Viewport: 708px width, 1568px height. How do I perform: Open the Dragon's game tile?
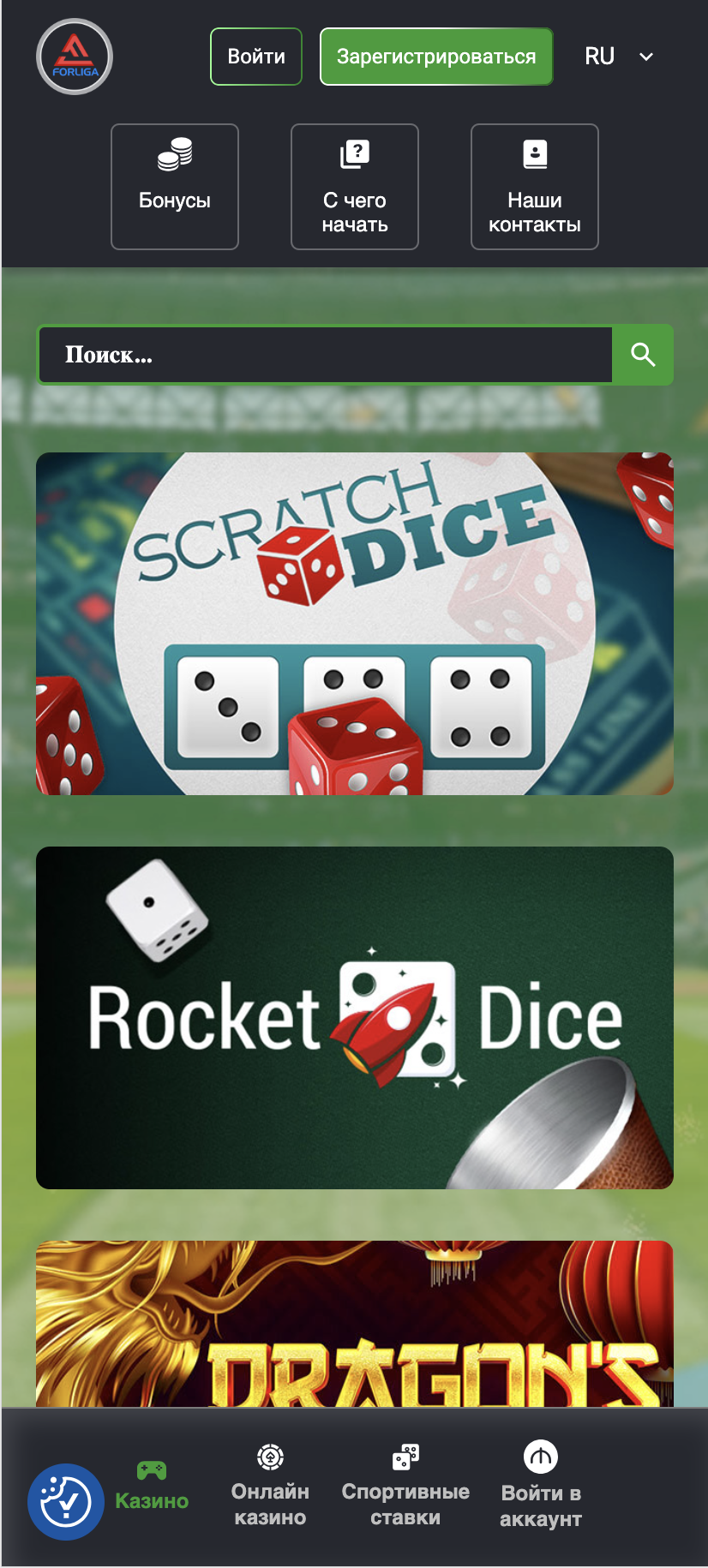coord(355,1324)
